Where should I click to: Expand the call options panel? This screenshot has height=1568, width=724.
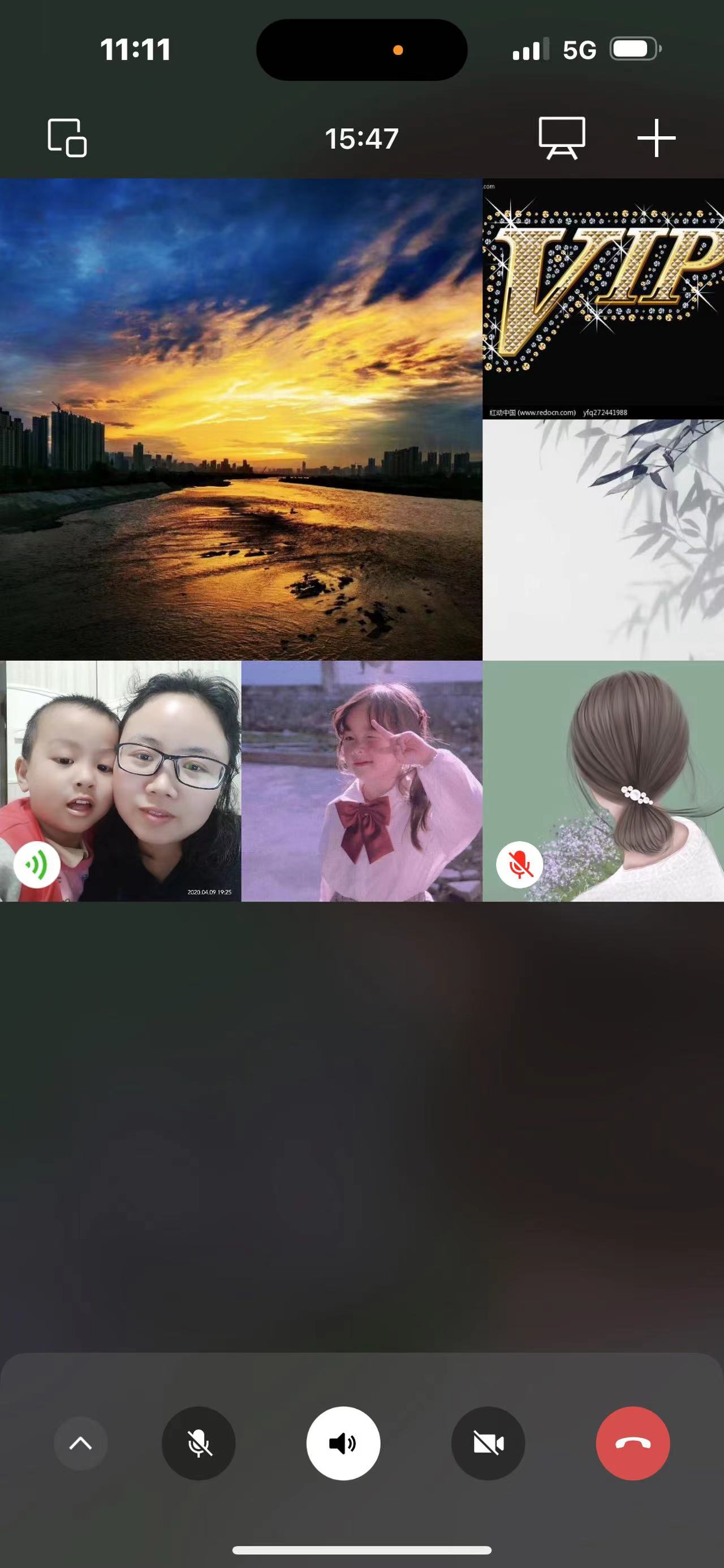click(x=80, y=1443)
